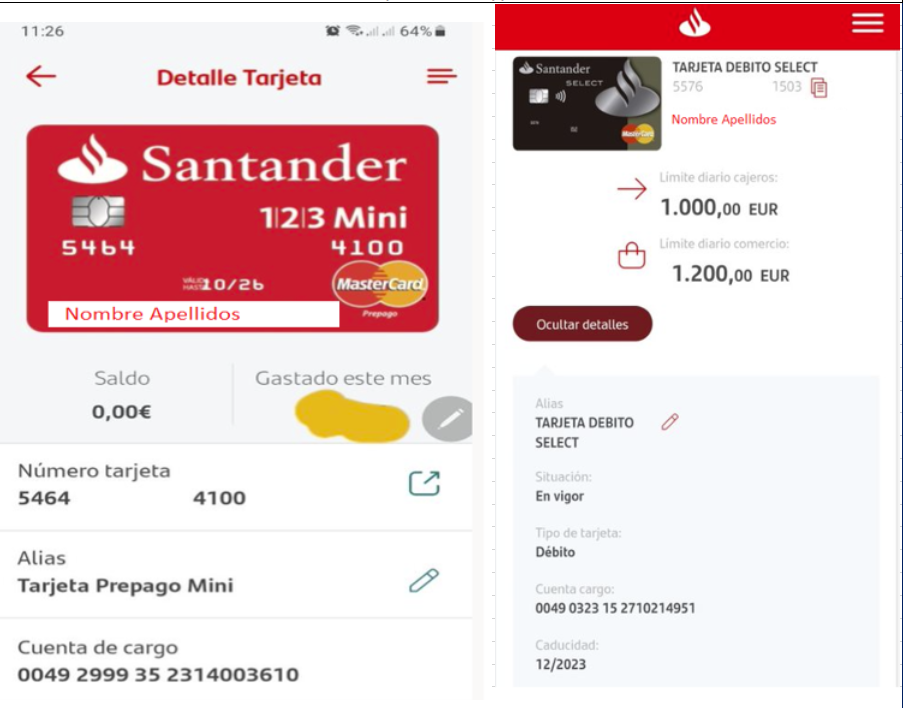Open the white hamburger menu in red header
Screen dimensions: 903x708
coord(867,23)
